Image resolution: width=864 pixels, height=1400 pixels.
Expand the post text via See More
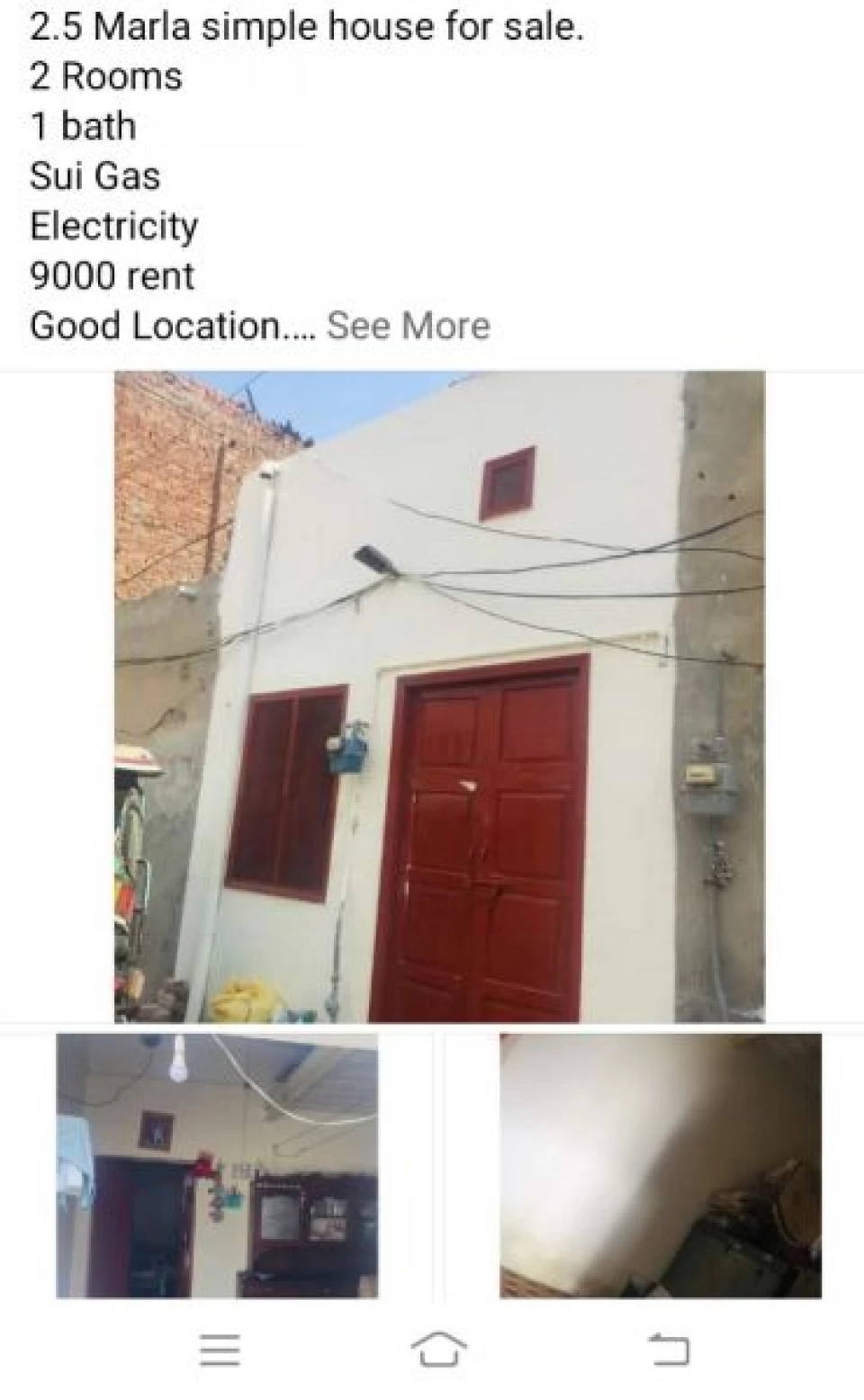click(x=408, y=325)
